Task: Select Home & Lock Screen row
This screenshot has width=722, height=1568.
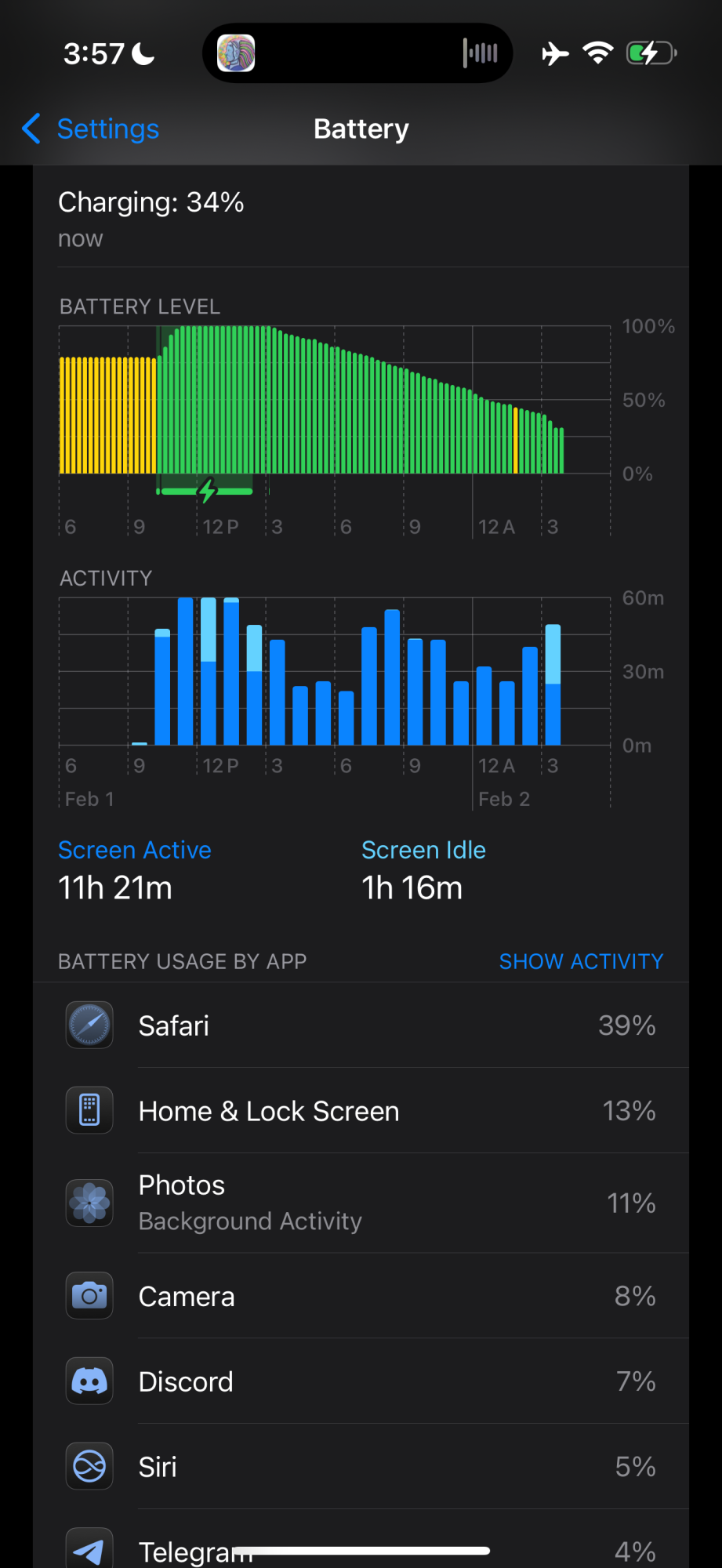Action: (x=361, y=1111)
